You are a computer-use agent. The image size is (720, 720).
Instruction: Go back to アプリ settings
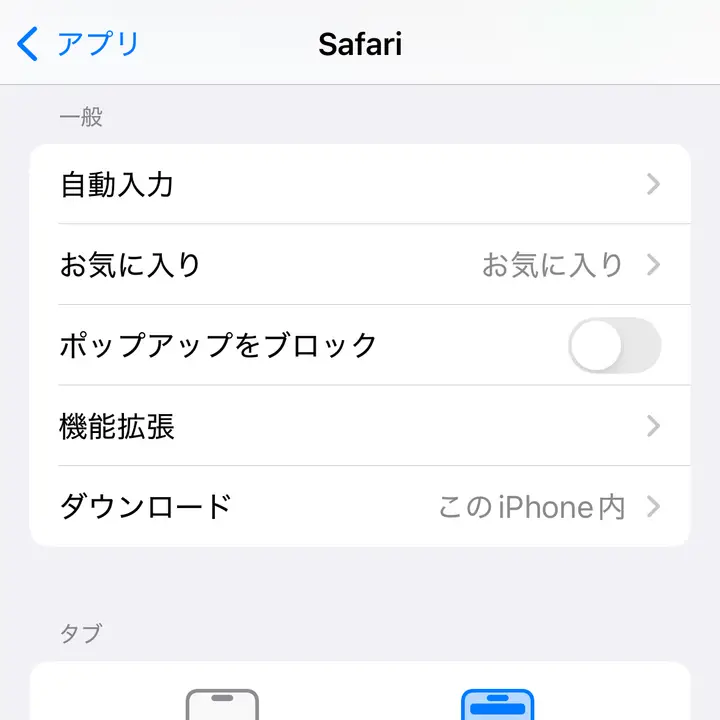tap(80, 44)
